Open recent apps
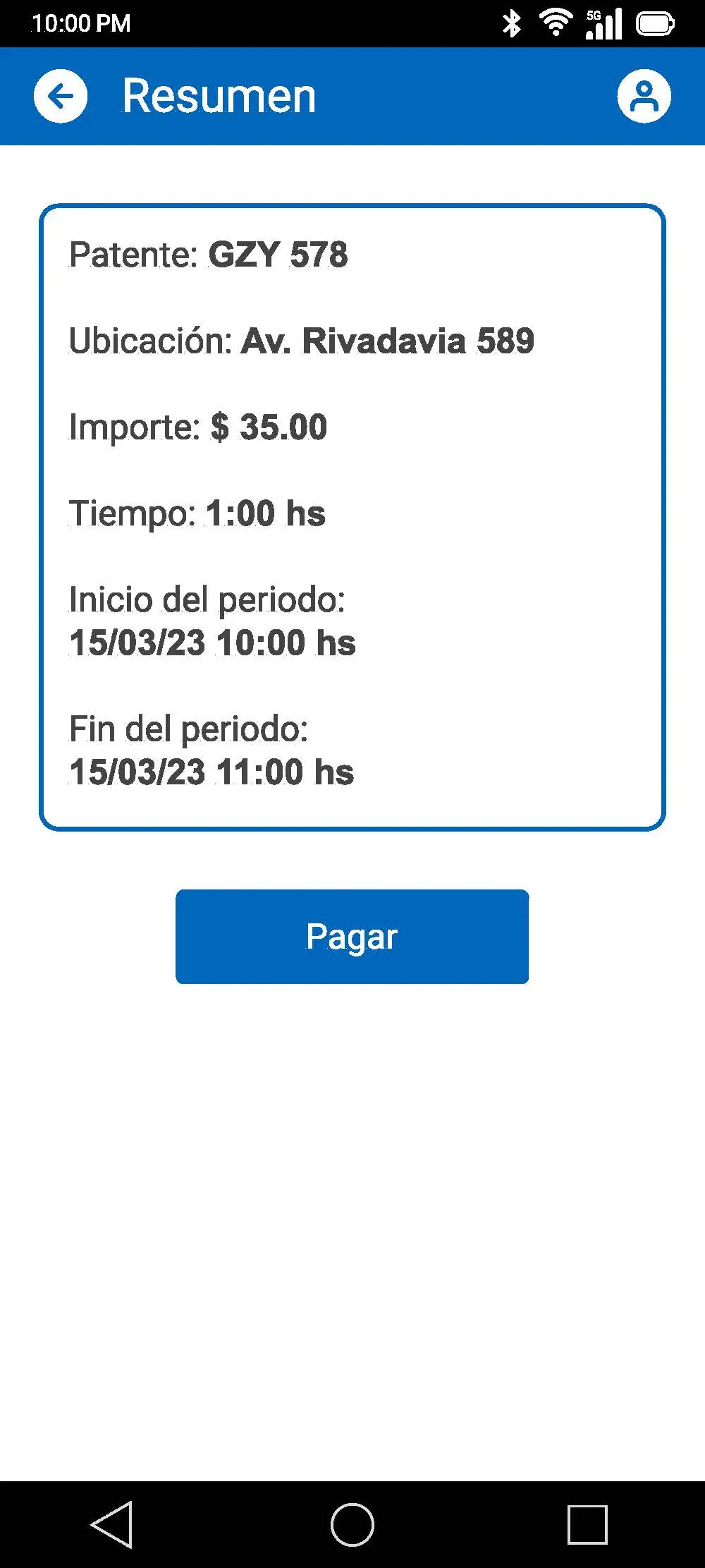The width and height of the screenshot is (705, 1568). click(587, 1524)
